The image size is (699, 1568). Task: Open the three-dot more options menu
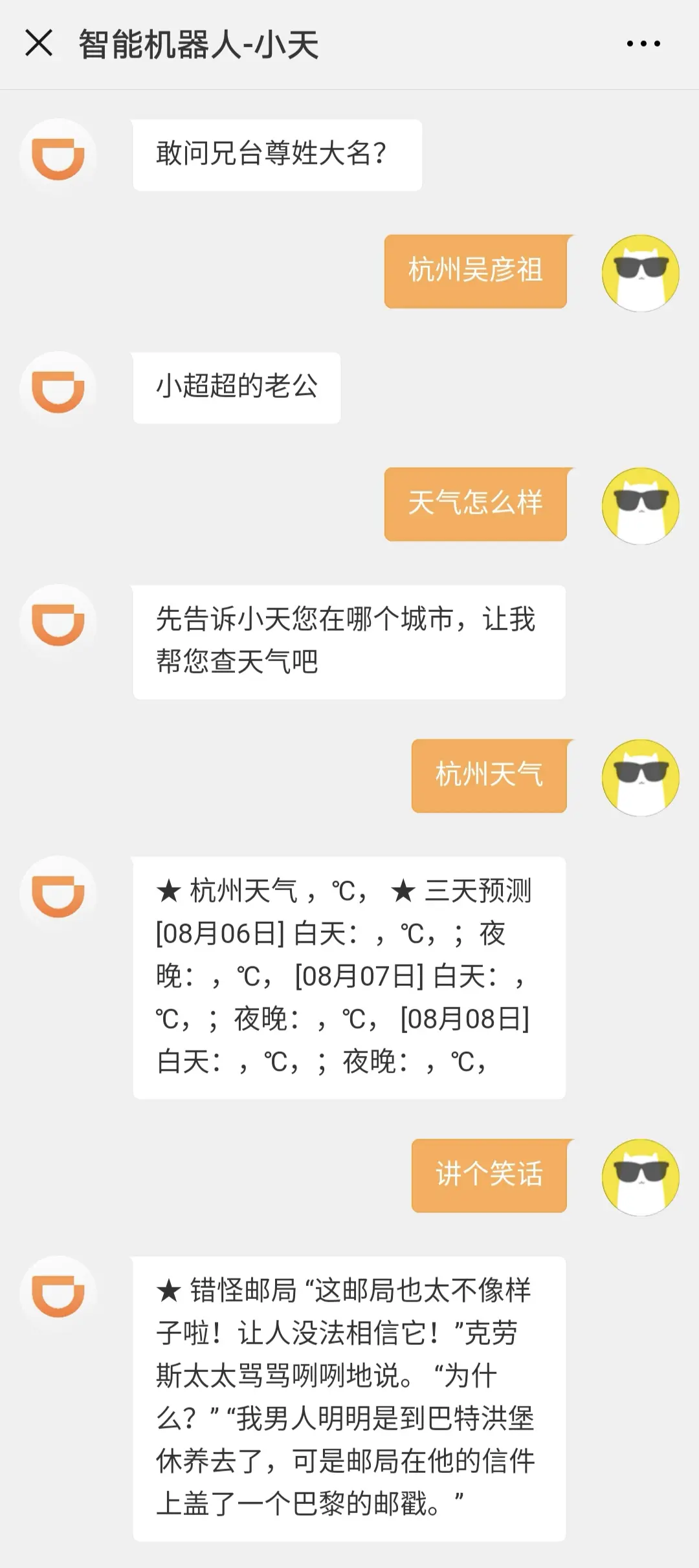(x=642, y=43)
